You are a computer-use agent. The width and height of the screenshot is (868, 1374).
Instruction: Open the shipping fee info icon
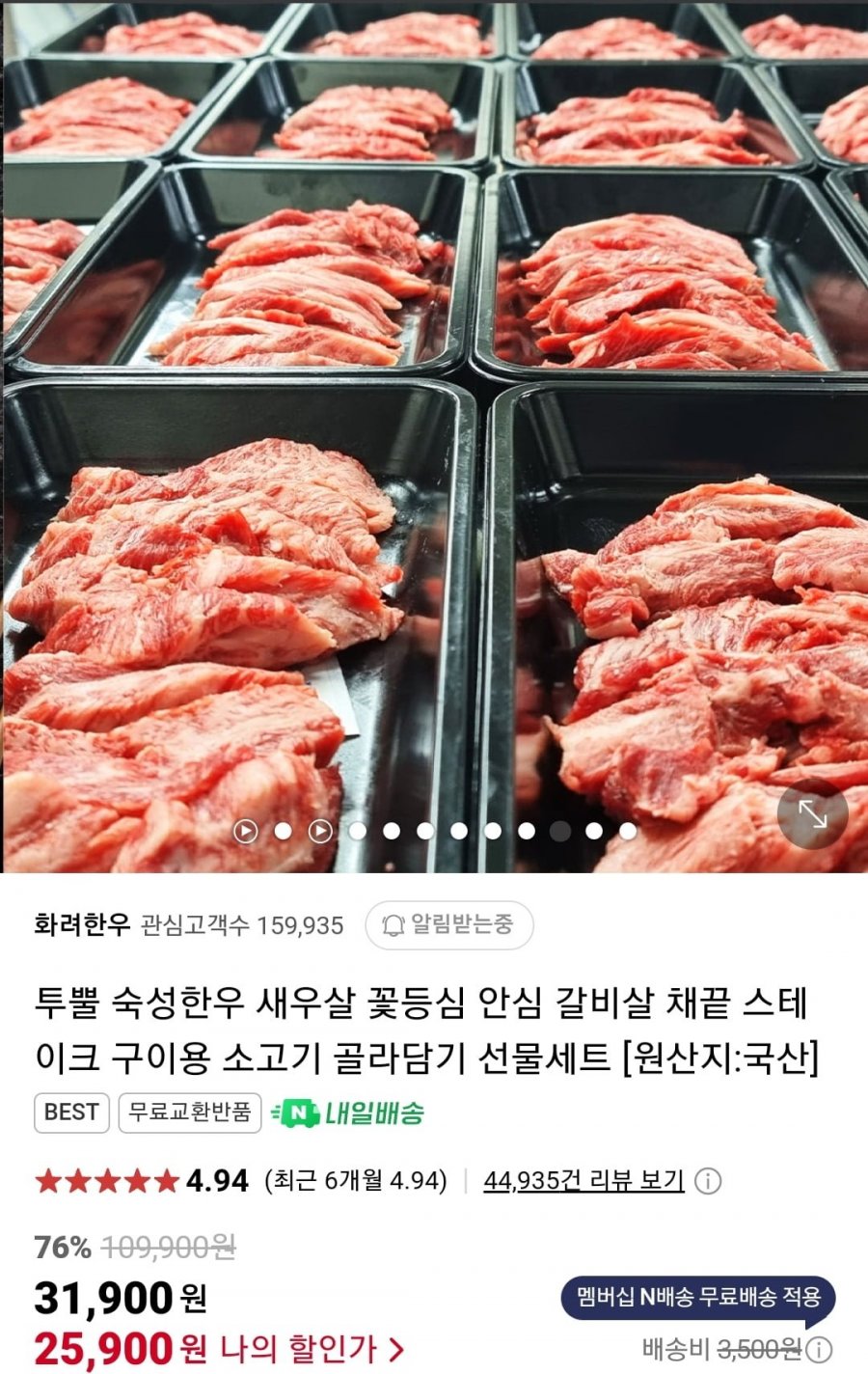tap(819, 1350)
